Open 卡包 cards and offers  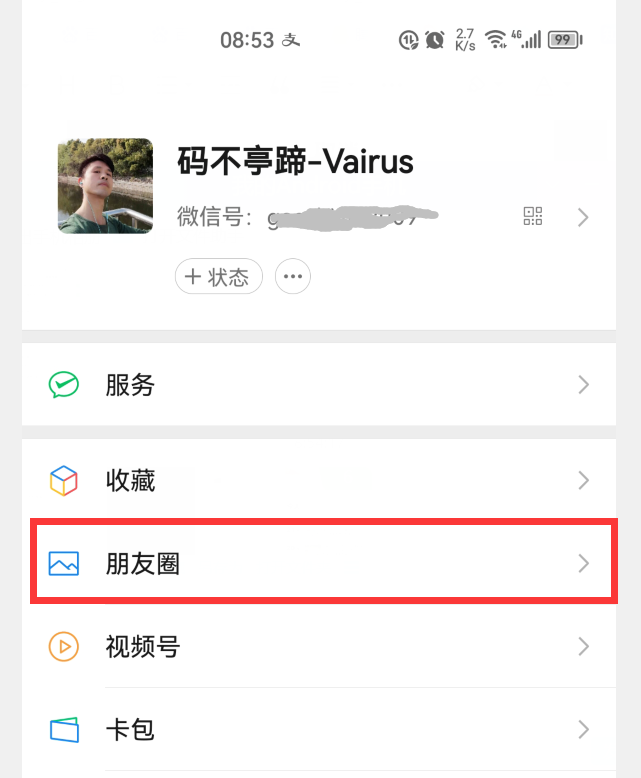[x=318, y=729]
